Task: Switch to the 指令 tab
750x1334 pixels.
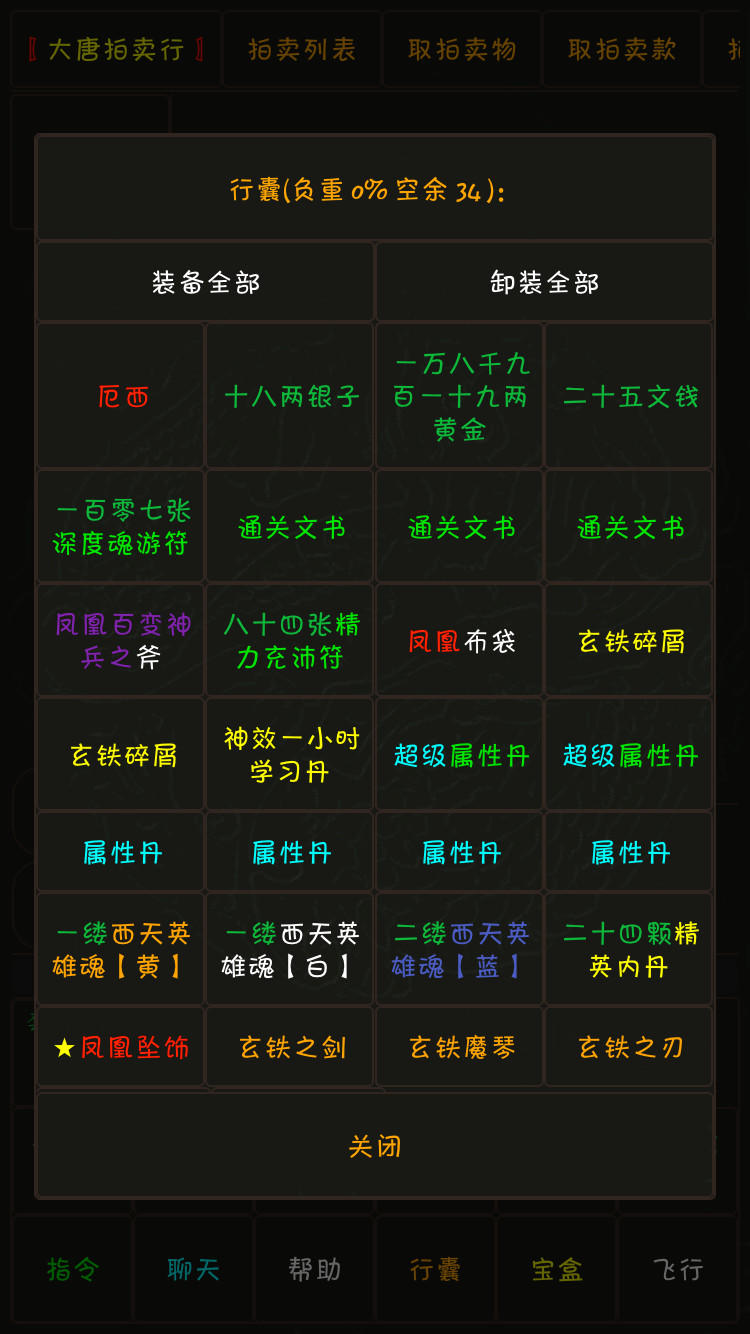Action: coord(72,1268)
